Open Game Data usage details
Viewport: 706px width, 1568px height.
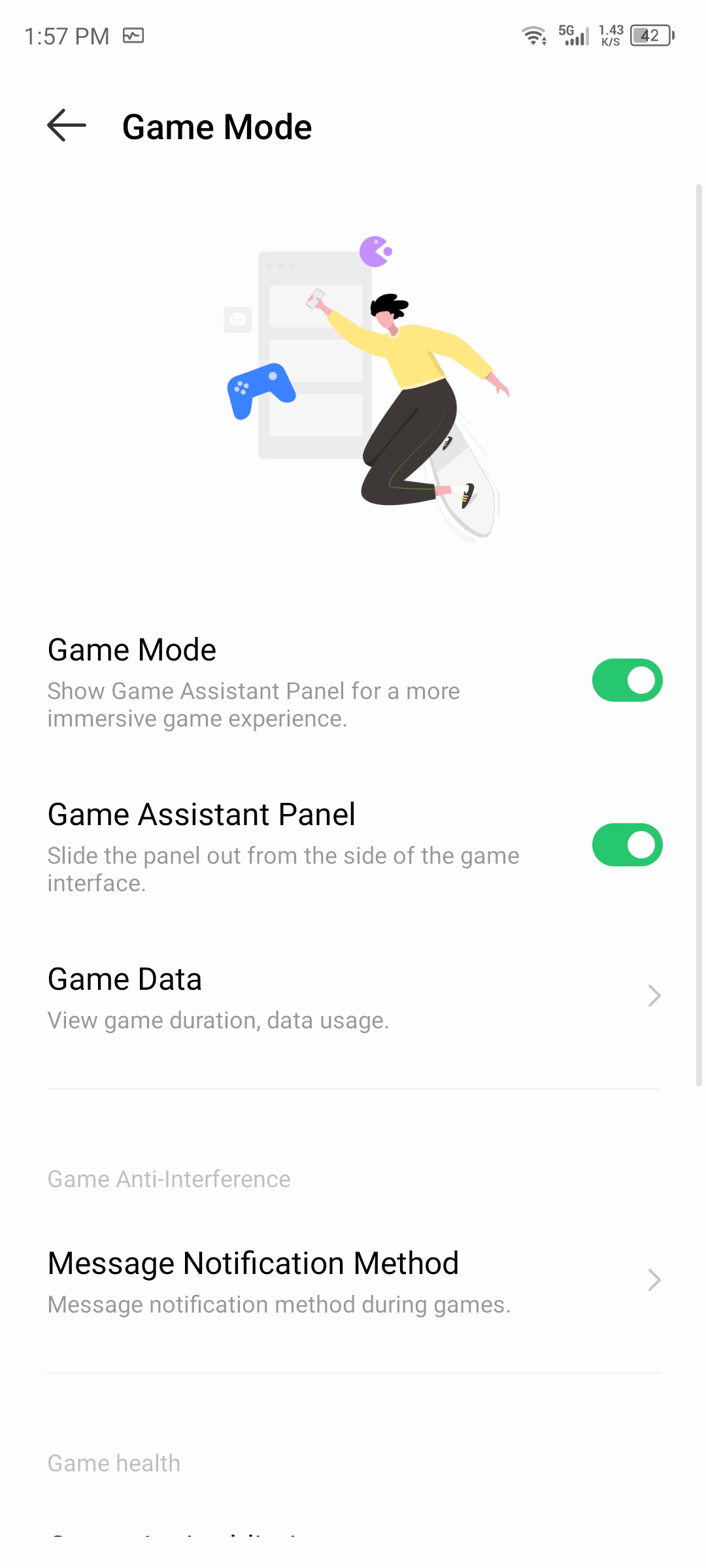(353, 996)
